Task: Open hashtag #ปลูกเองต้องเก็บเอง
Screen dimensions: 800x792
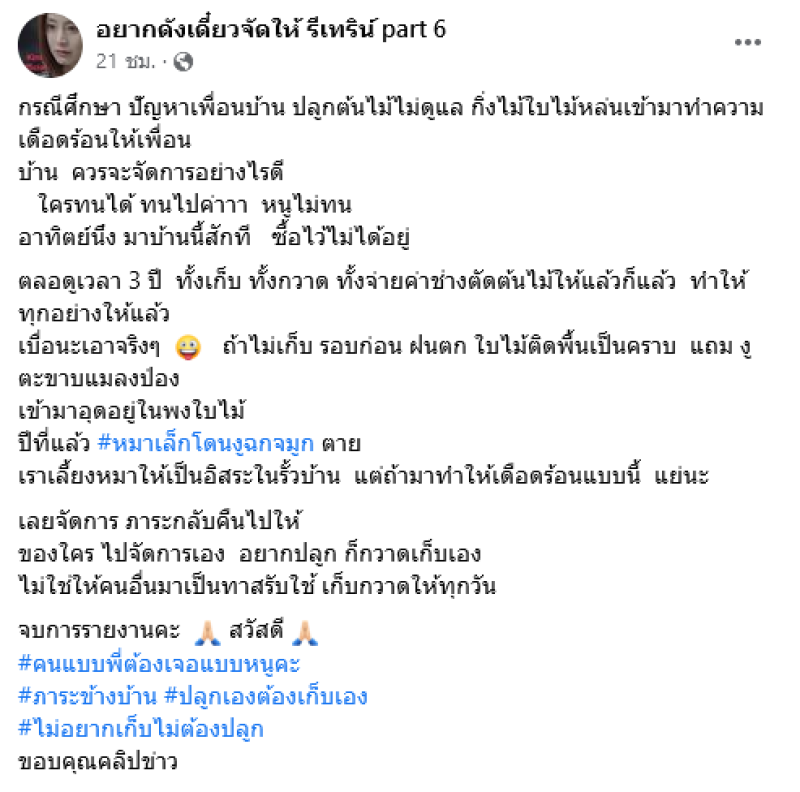Action: pos(264,696)
